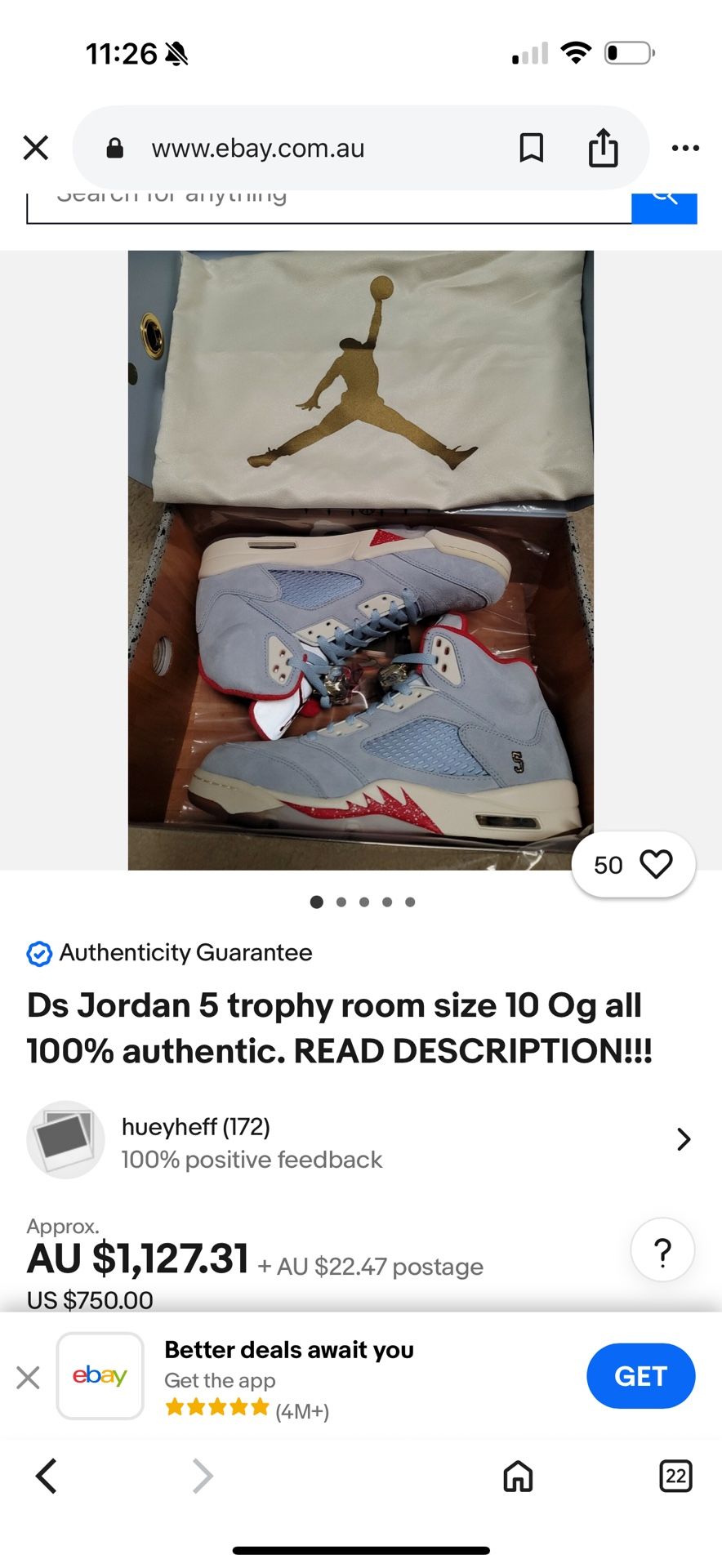
Task: Add the listing to watchlist via heart
Action: pos(655,864)
